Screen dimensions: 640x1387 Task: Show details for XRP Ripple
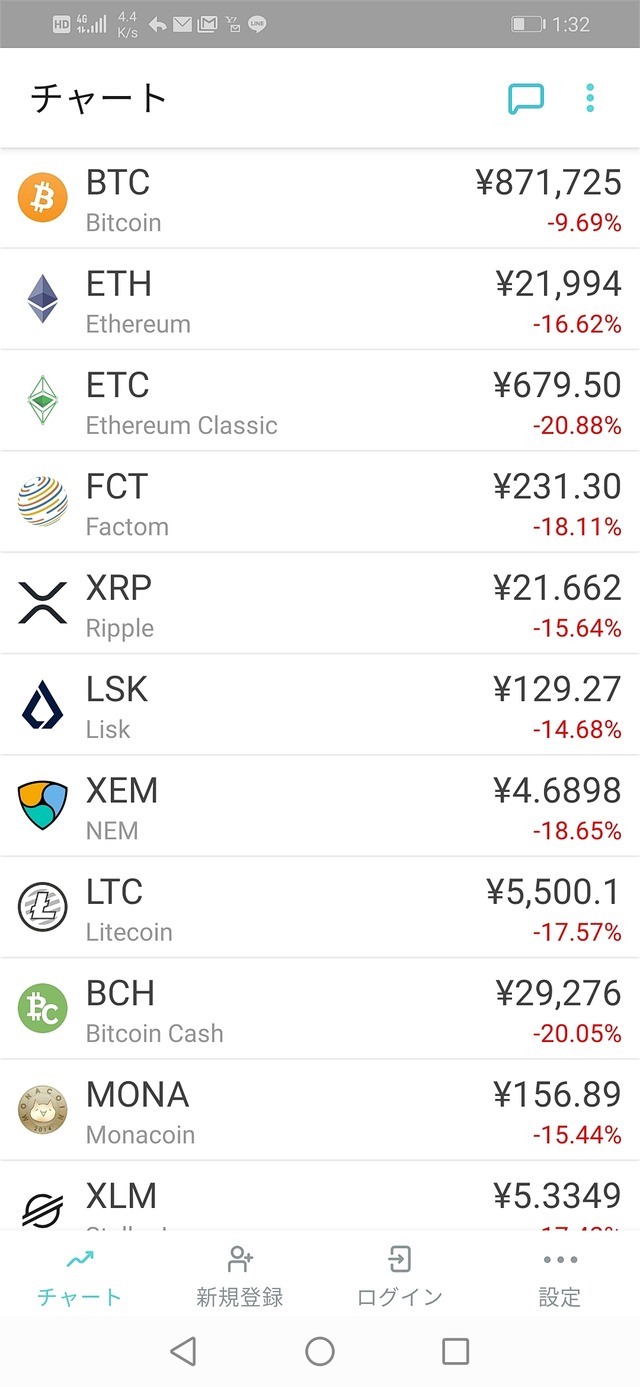point(320,604)
